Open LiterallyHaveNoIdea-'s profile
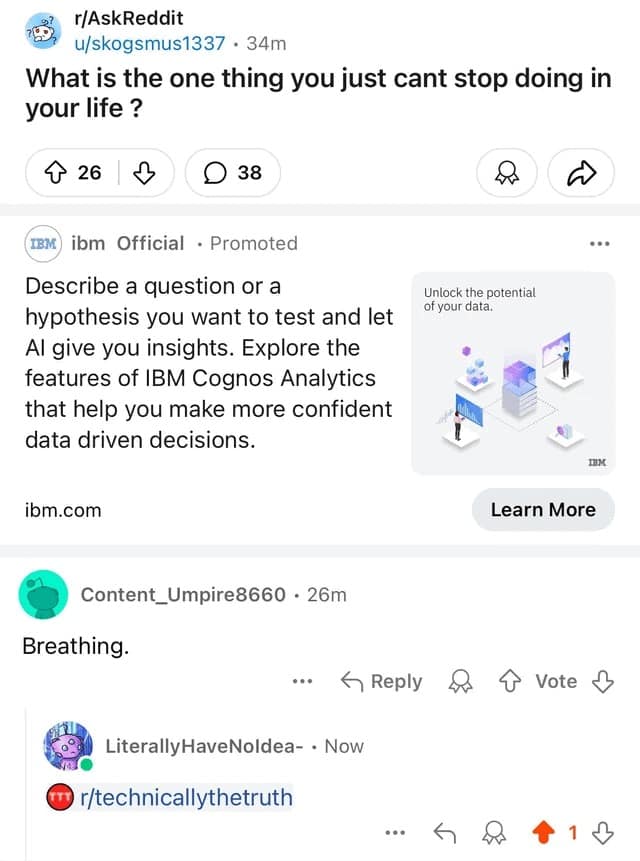This screenshot has height=861, width=640. click(x=204, y=746)
